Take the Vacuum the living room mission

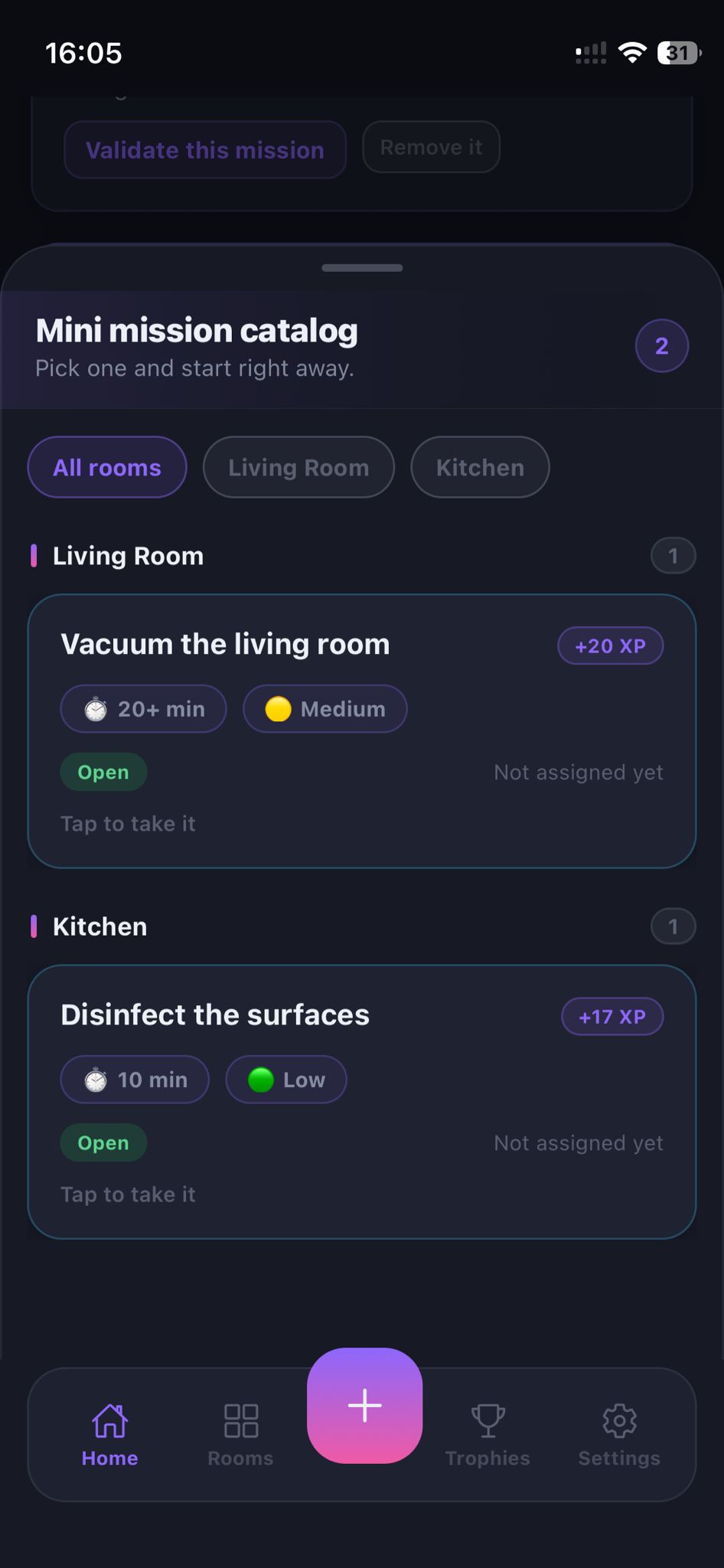pos(361,731)
